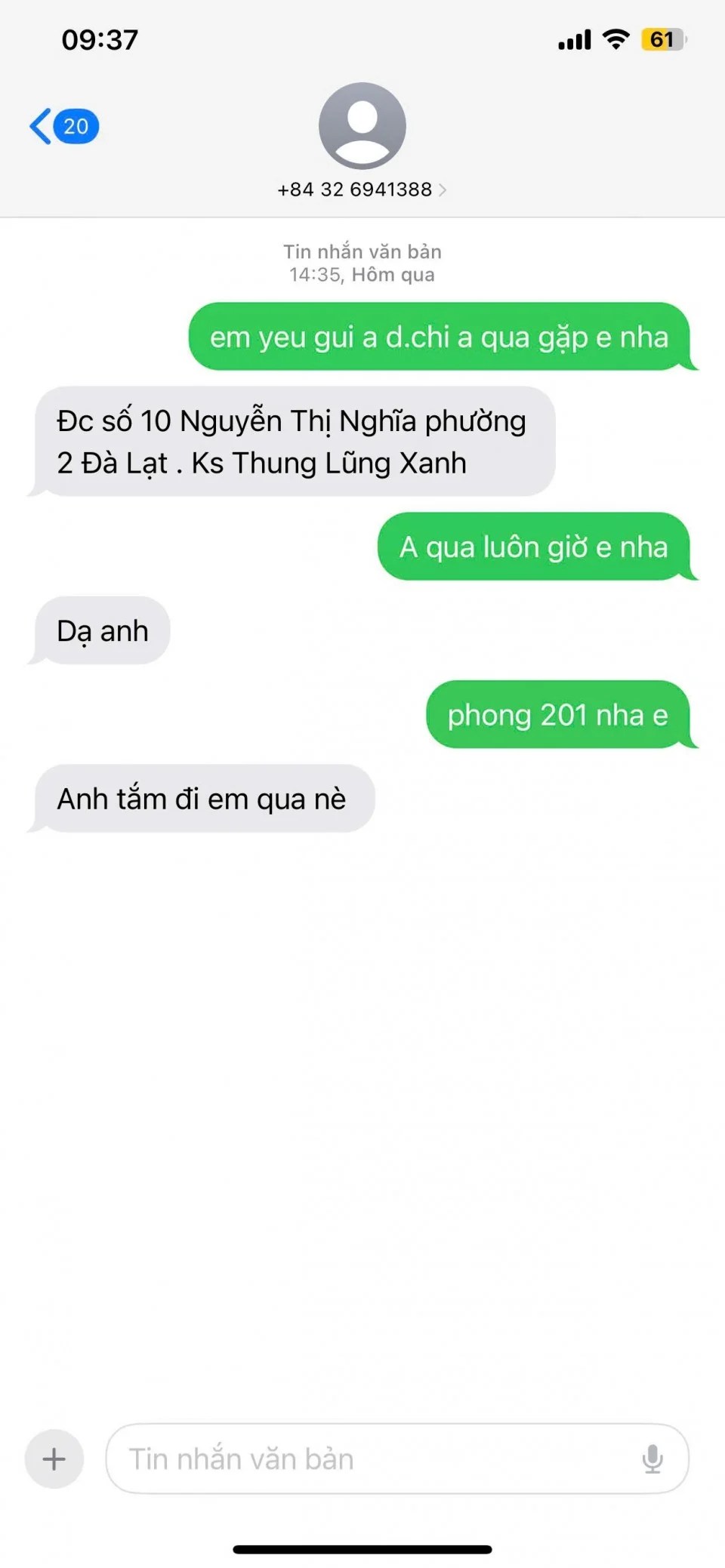Image resolution: width=725 pixels, height=1568 pixels.
Task: Open contact details for +84 32 6941388
Action: (362, 189)
